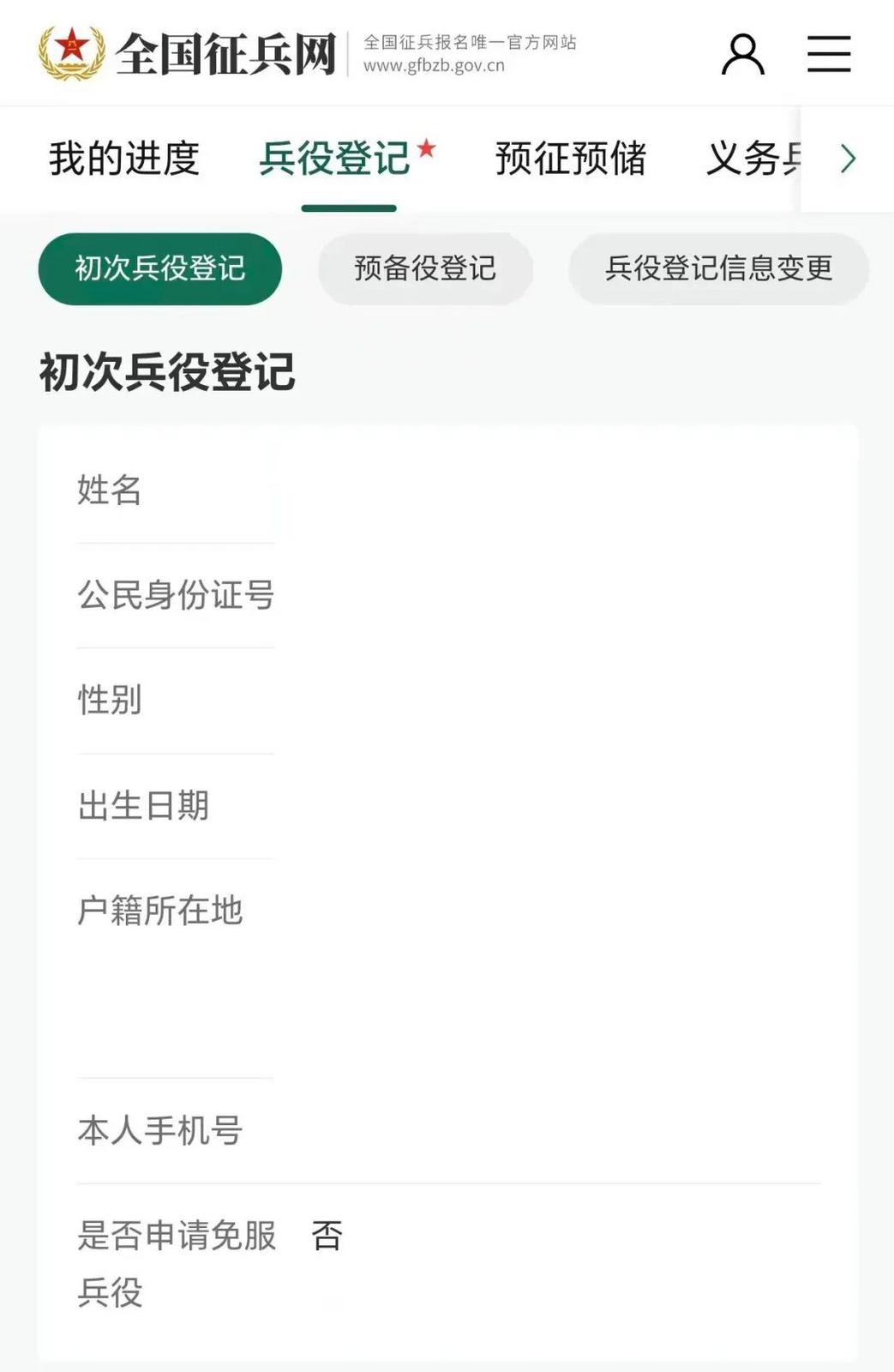Visit the www.gfbzb.gov.cn link
894x1372 pixels.
pyautogui.click(x=434, y=65)
